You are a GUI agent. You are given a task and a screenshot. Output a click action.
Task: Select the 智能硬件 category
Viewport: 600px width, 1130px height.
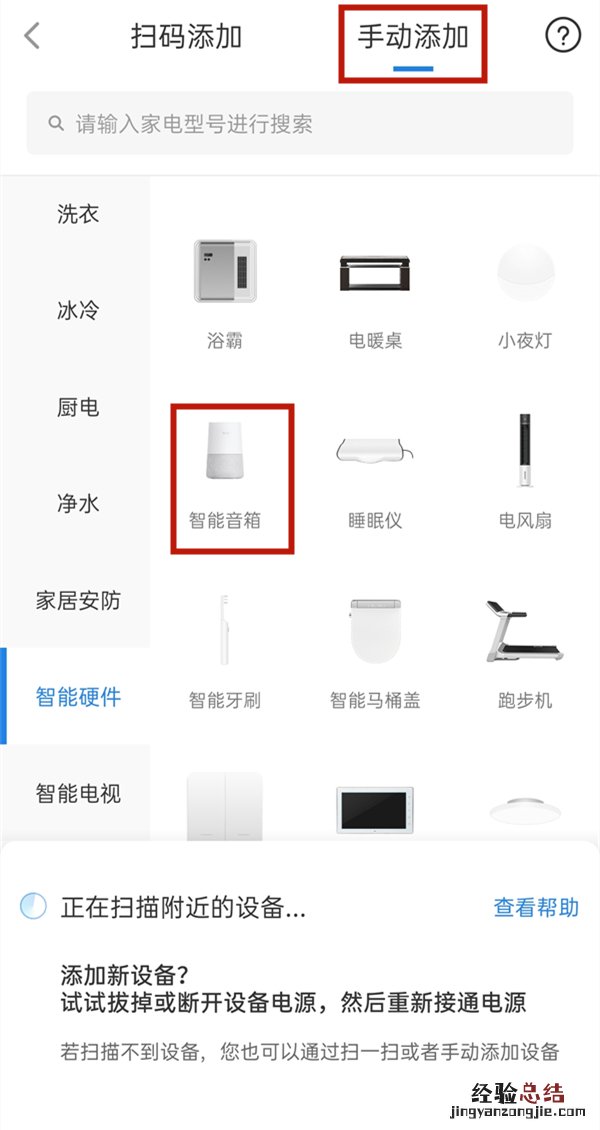coord(77,696)
